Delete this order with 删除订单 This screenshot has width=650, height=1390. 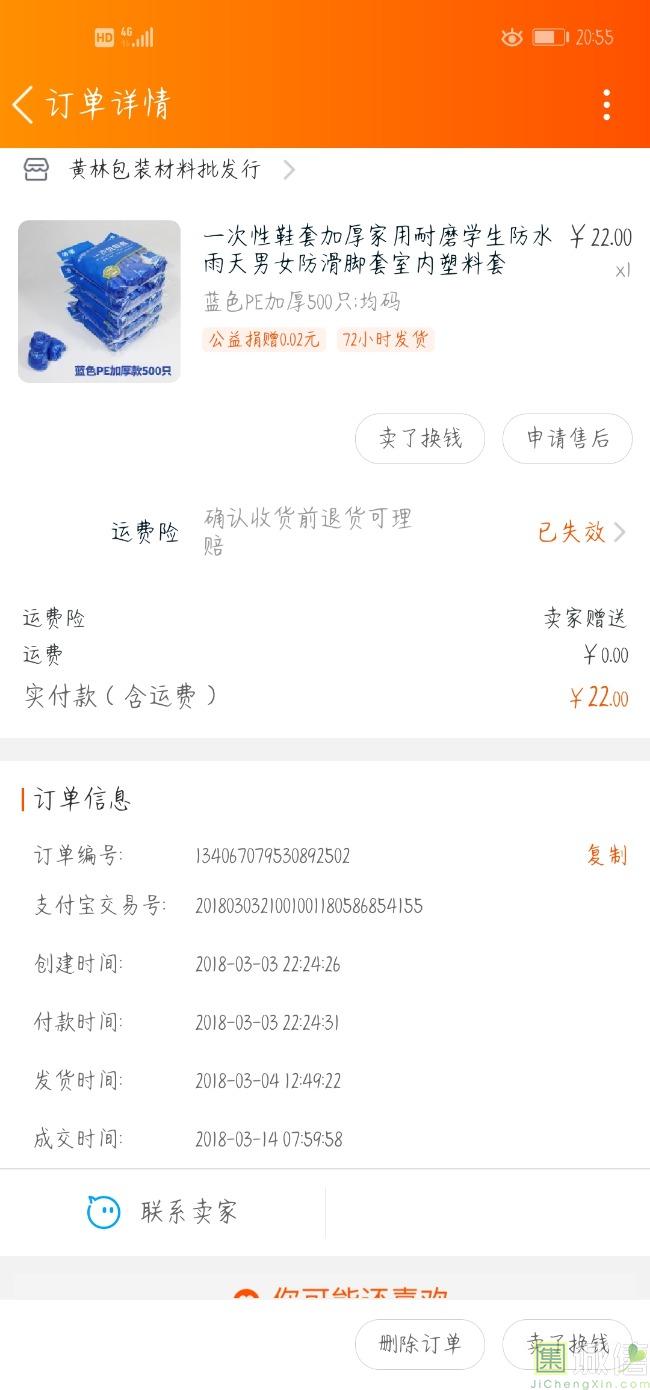click(x=420, y=1343)
